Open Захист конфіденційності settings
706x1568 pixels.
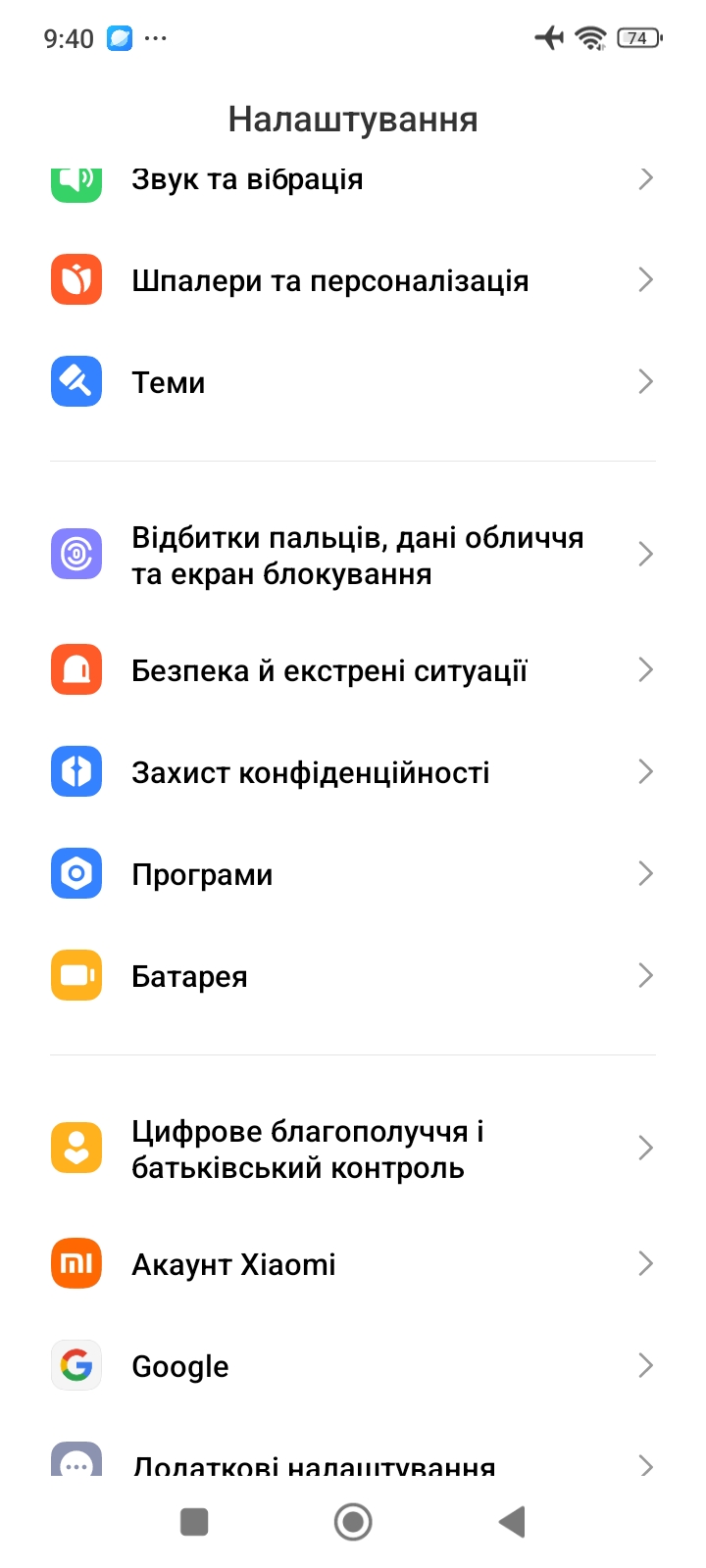353,773
